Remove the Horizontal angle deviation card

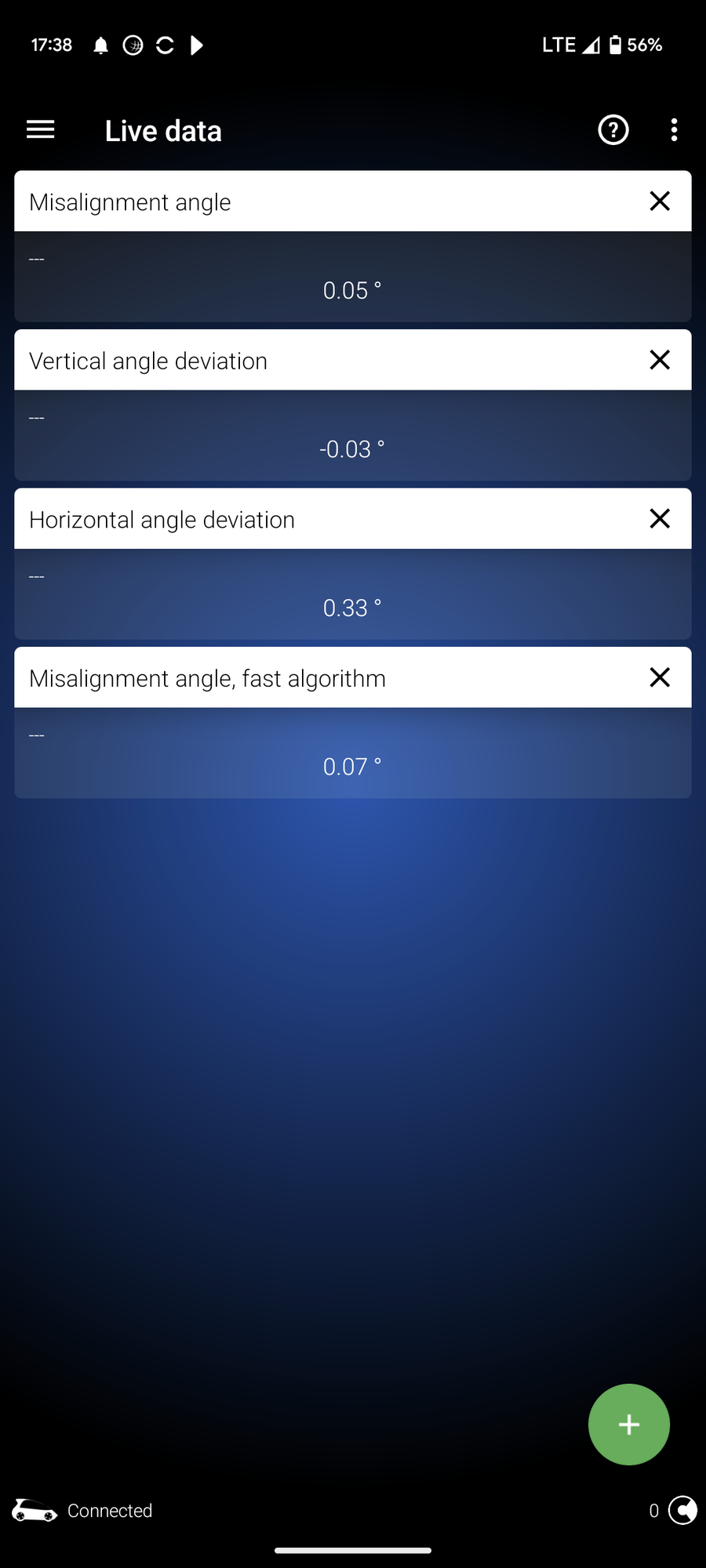(x=659, y=518)
